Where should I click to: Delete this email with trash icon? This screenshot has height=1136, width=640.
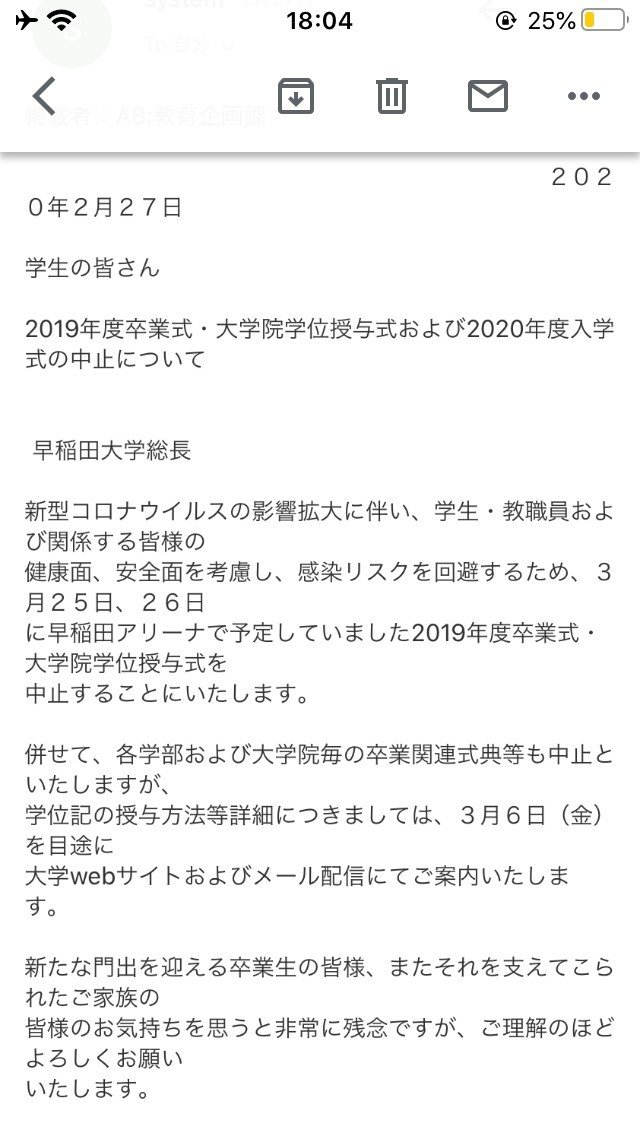click(391, 96)
